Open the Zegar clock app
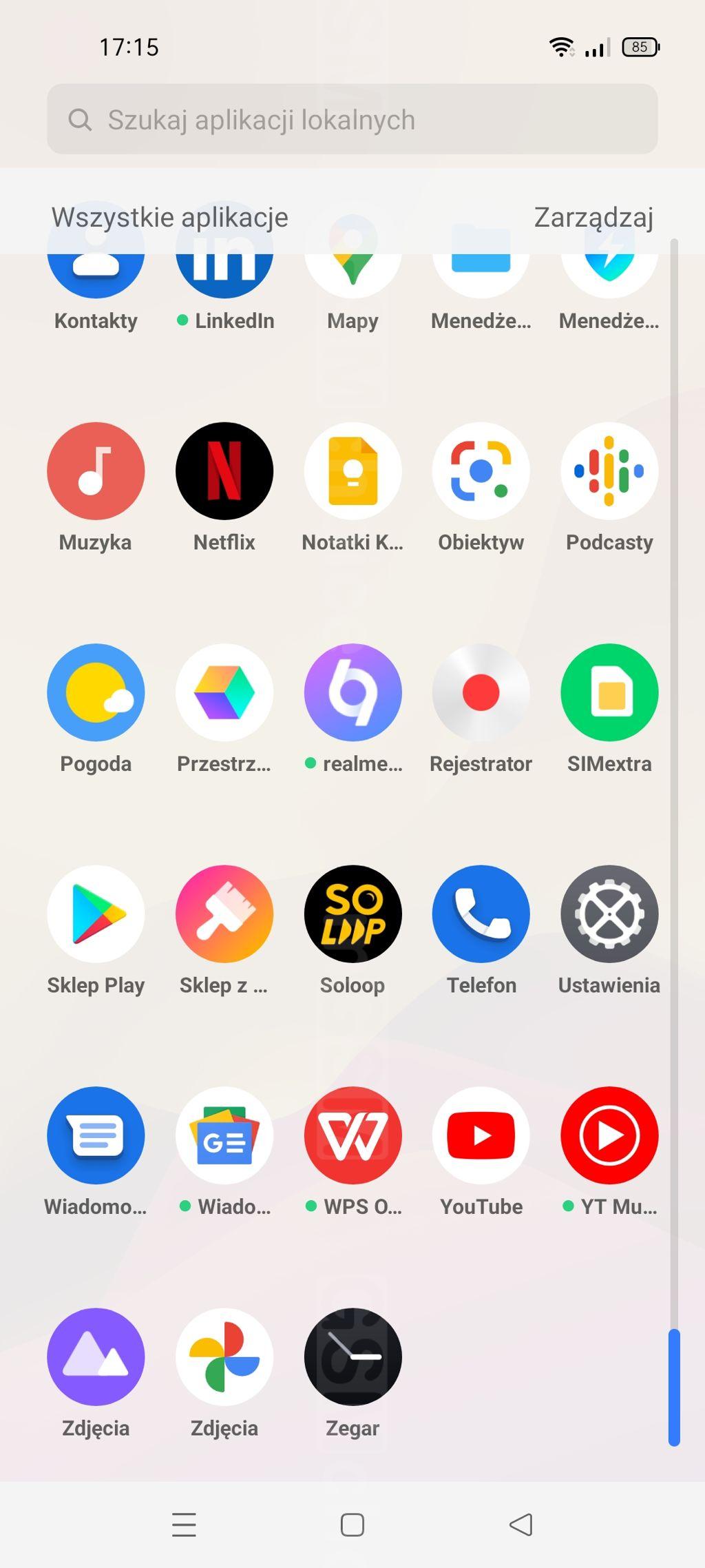The height and width of the screenshot is (1568, 705). [352, 1357]
